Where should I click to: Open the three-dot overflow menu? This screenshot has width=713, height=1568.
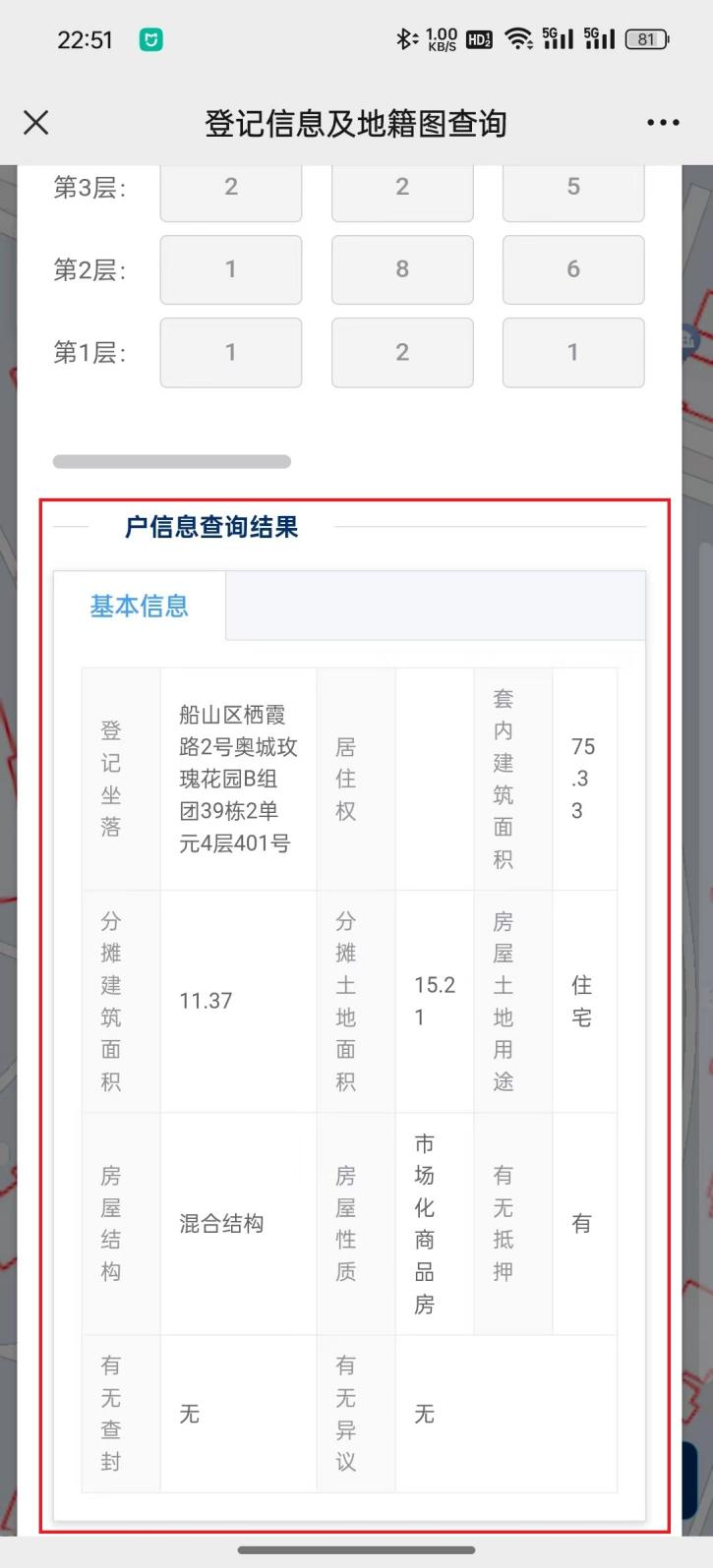pos(663,123)
